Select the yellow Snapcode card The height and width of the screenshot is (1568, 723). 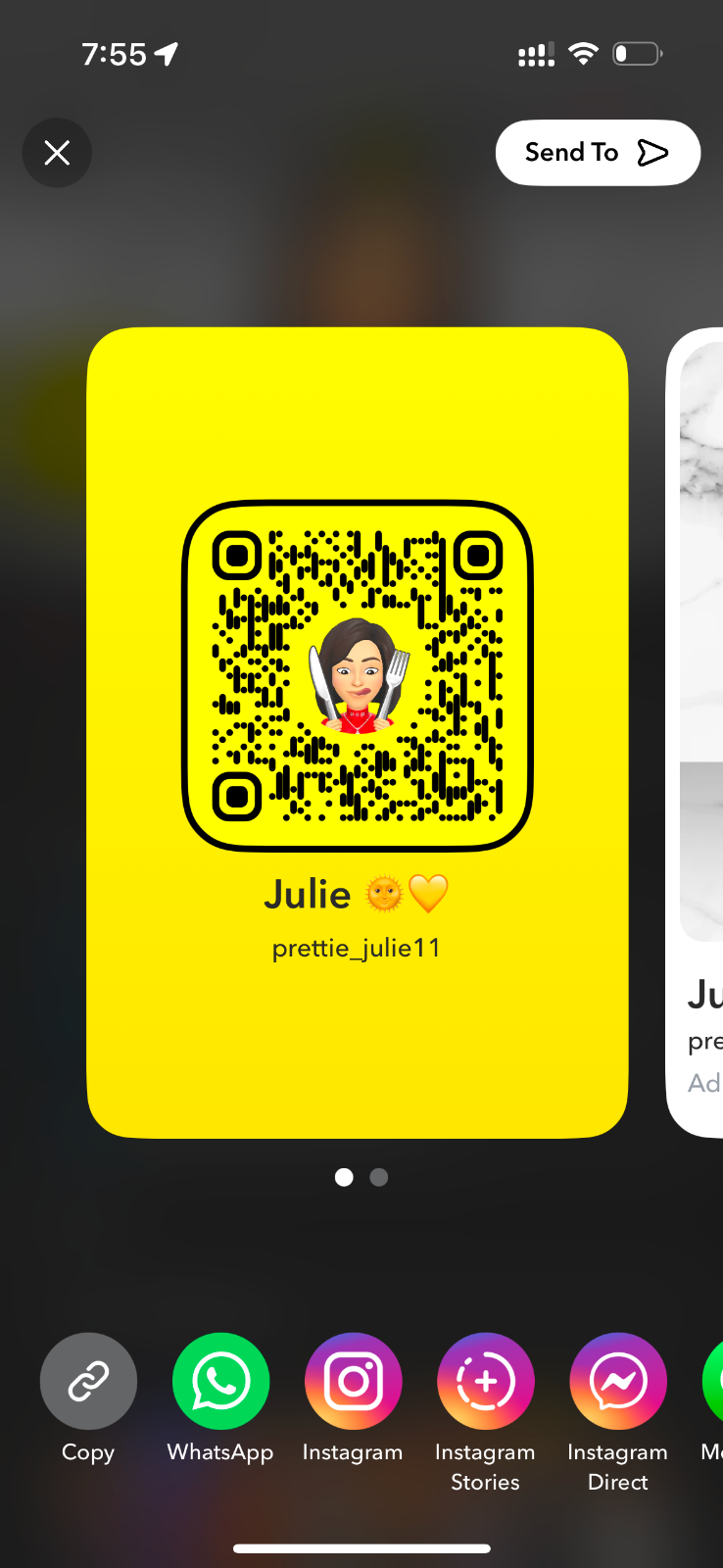[x=358, y=731]
